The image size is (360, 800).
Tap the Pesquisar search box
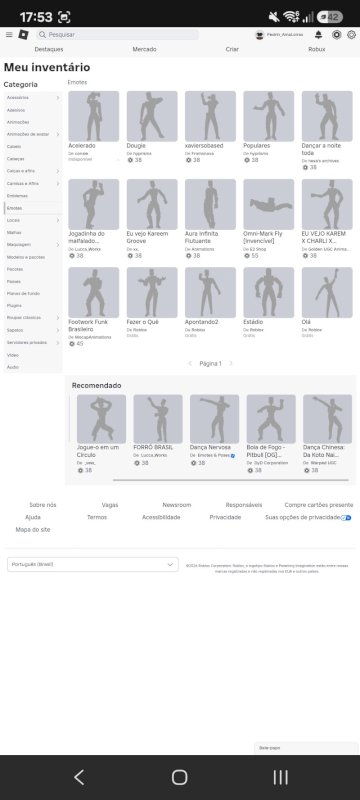(117, 35)
